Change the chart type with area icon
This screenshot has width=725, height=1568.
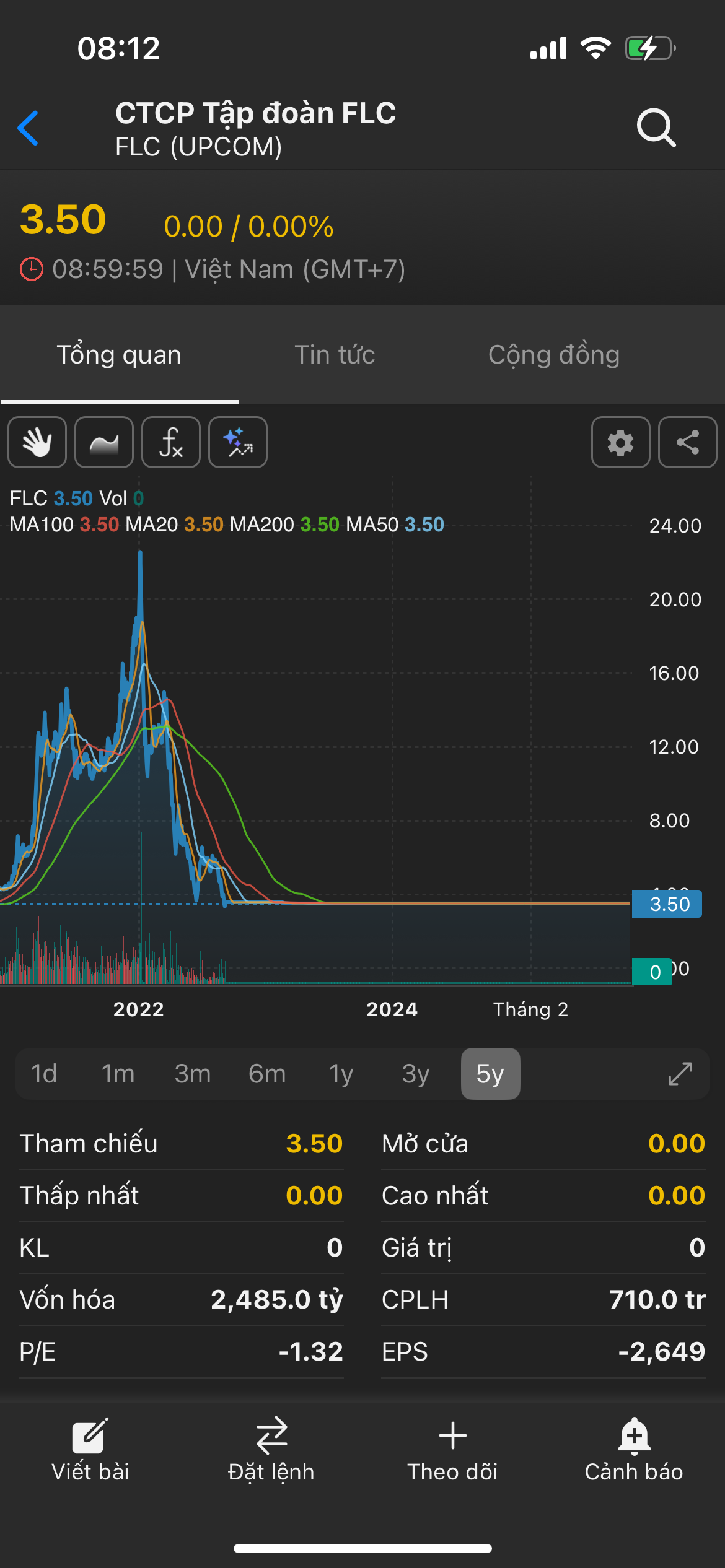point(104,442)
